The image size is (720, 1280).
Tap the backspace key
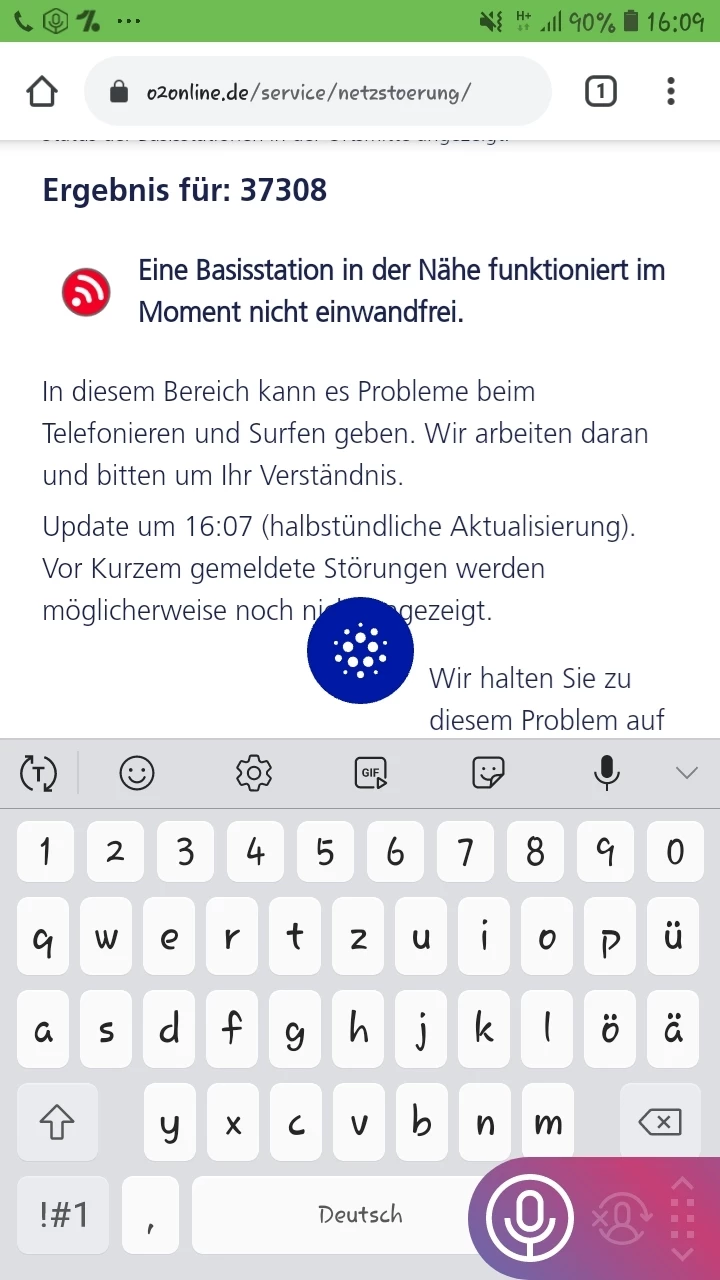pos(660,1122)
